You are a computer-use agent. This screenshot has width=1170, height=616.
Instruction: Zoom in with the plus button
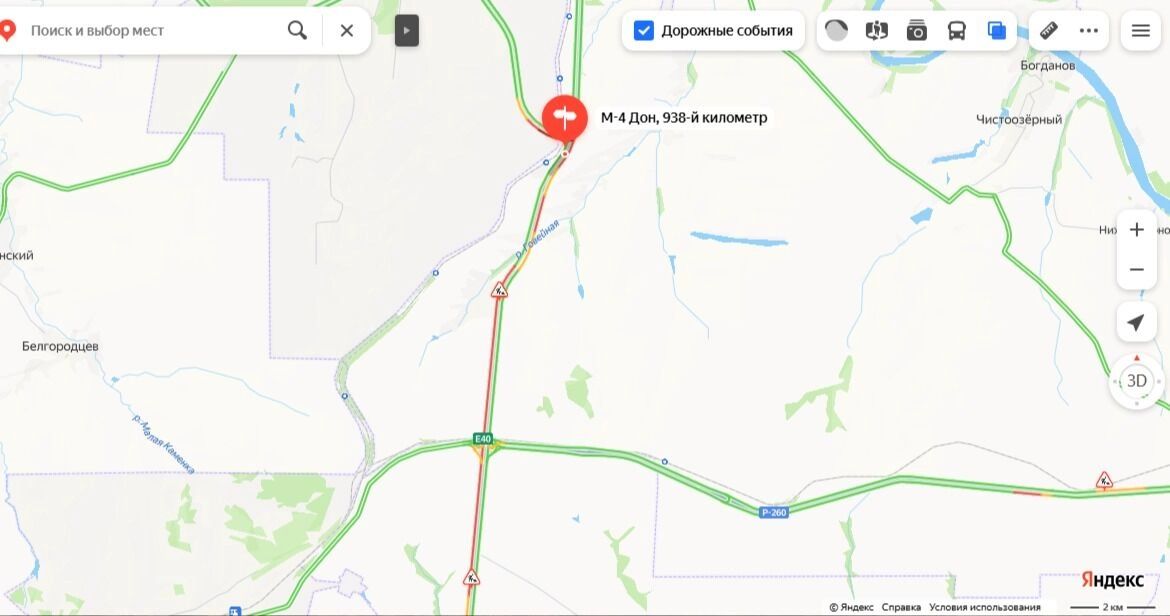(x=1137, y=230)
